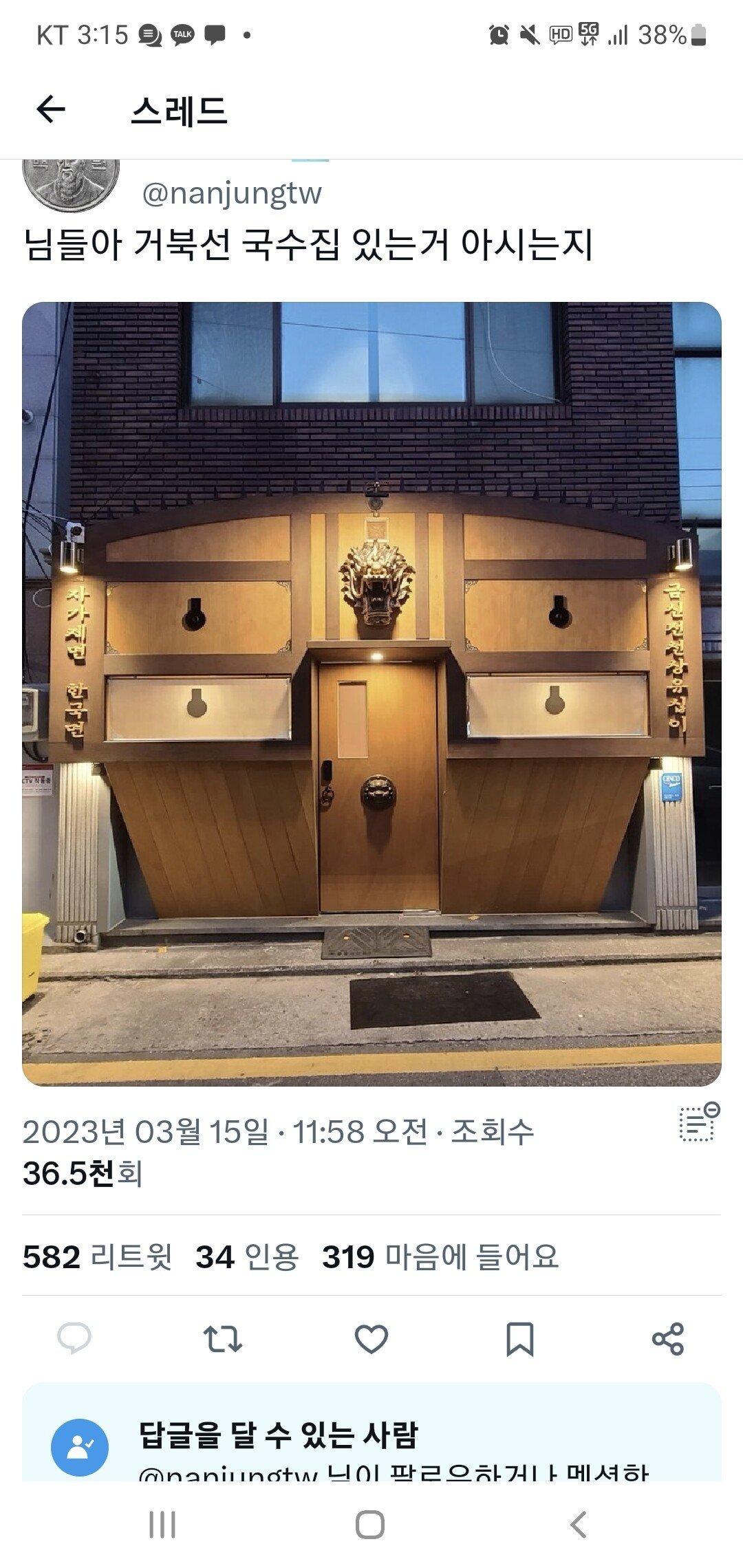Viewport: 743px width, 1568px height.
Task: Bookmark this tweet
Action: click(x=519, y=1339)
